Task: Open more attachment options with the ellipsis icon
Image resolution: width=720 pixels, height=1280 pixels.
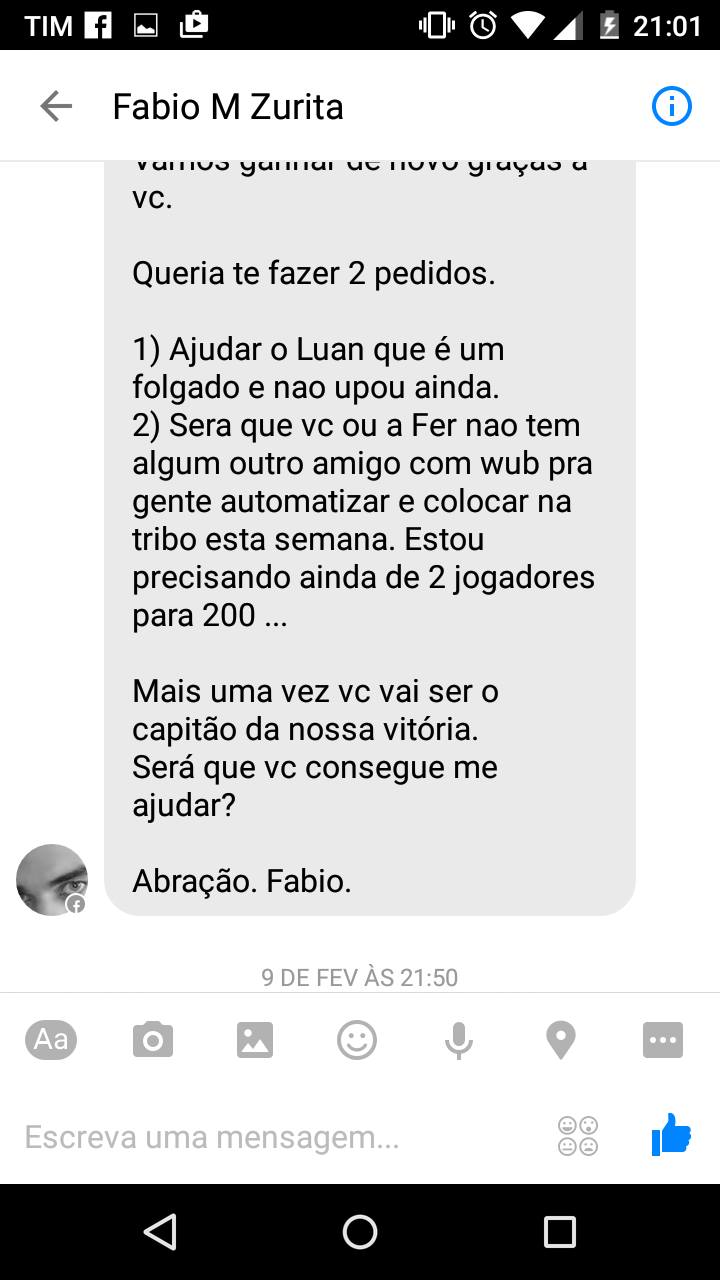Action: point(663,1039)
